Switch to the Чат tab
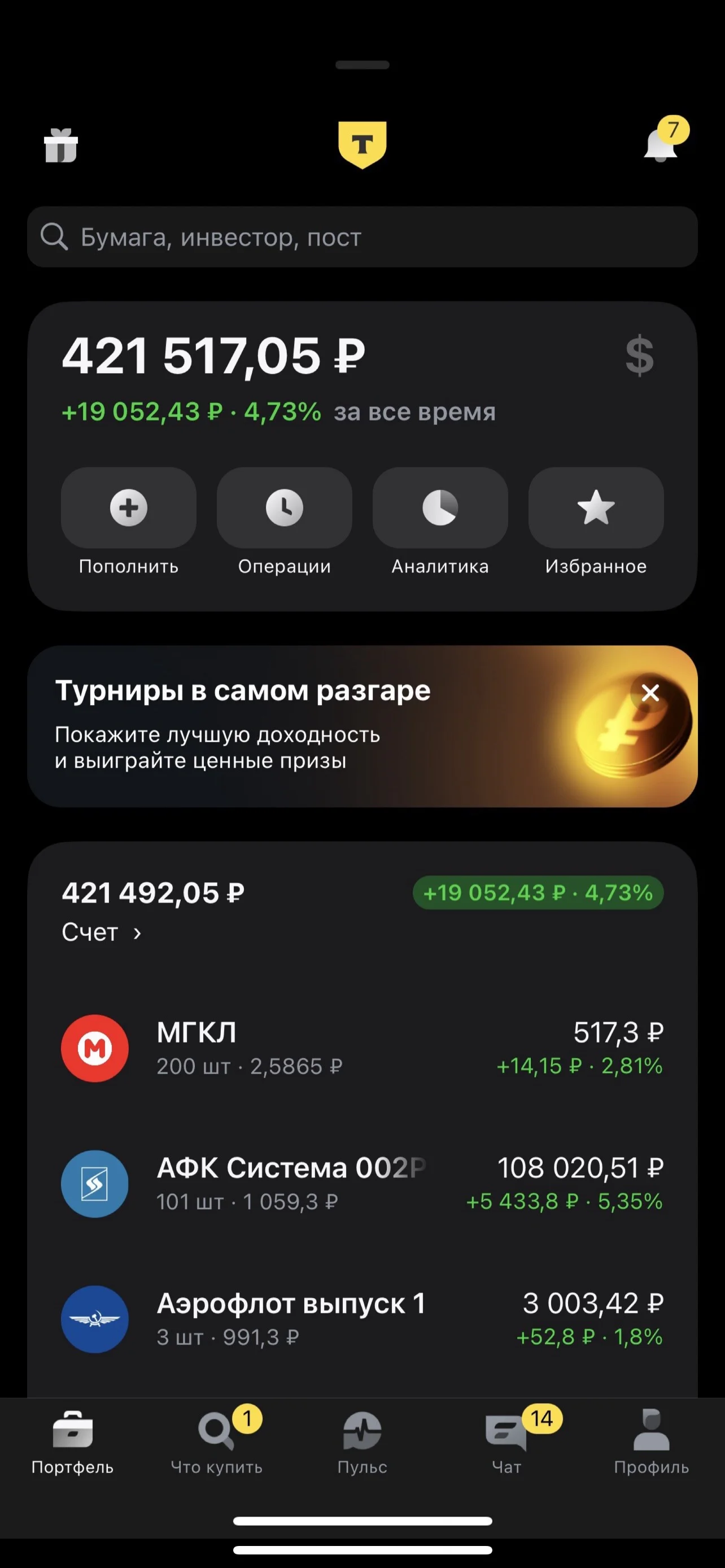 [506, 1443]
